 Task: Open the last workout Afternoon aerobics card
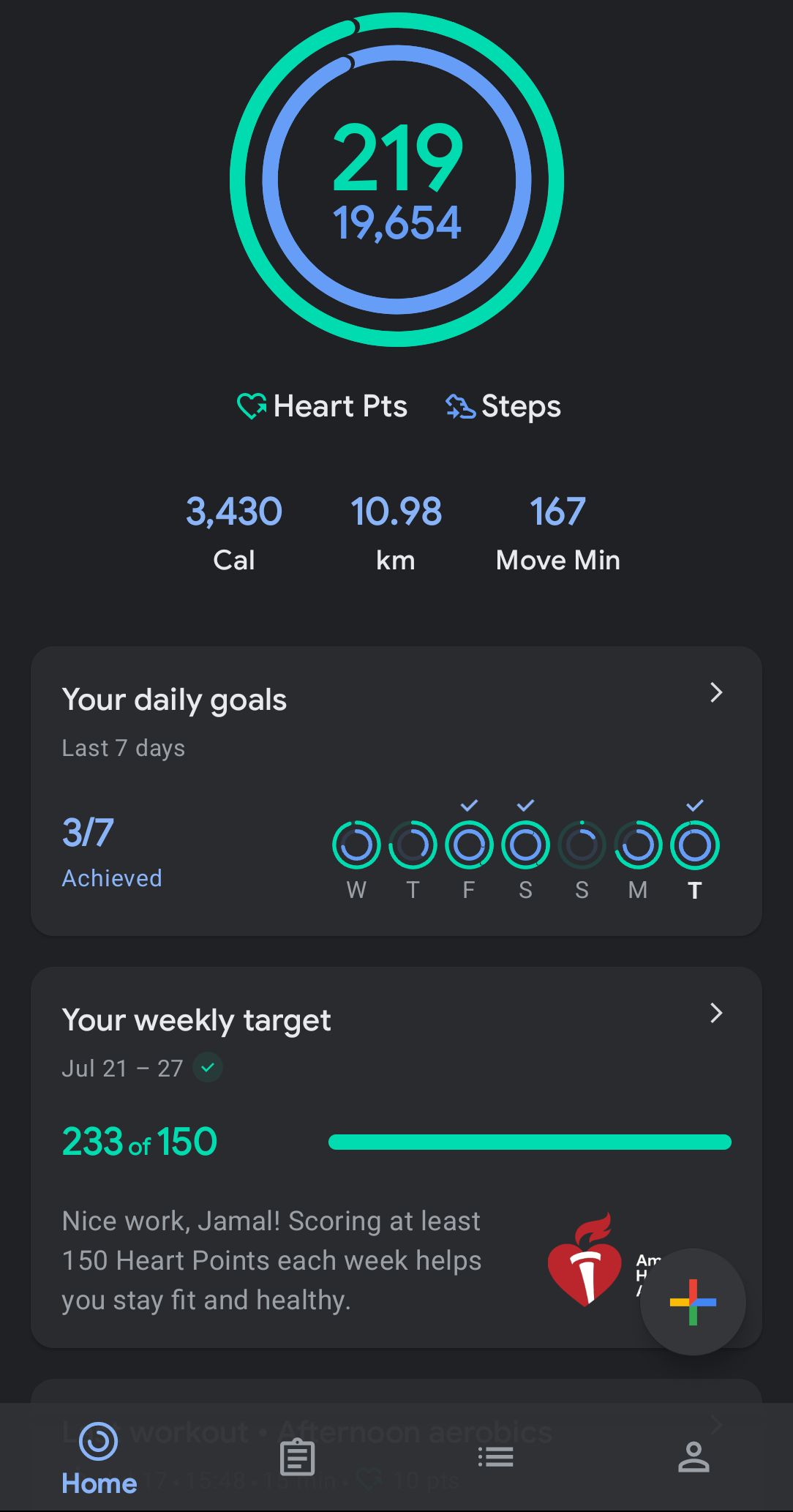coord(396,1391)
